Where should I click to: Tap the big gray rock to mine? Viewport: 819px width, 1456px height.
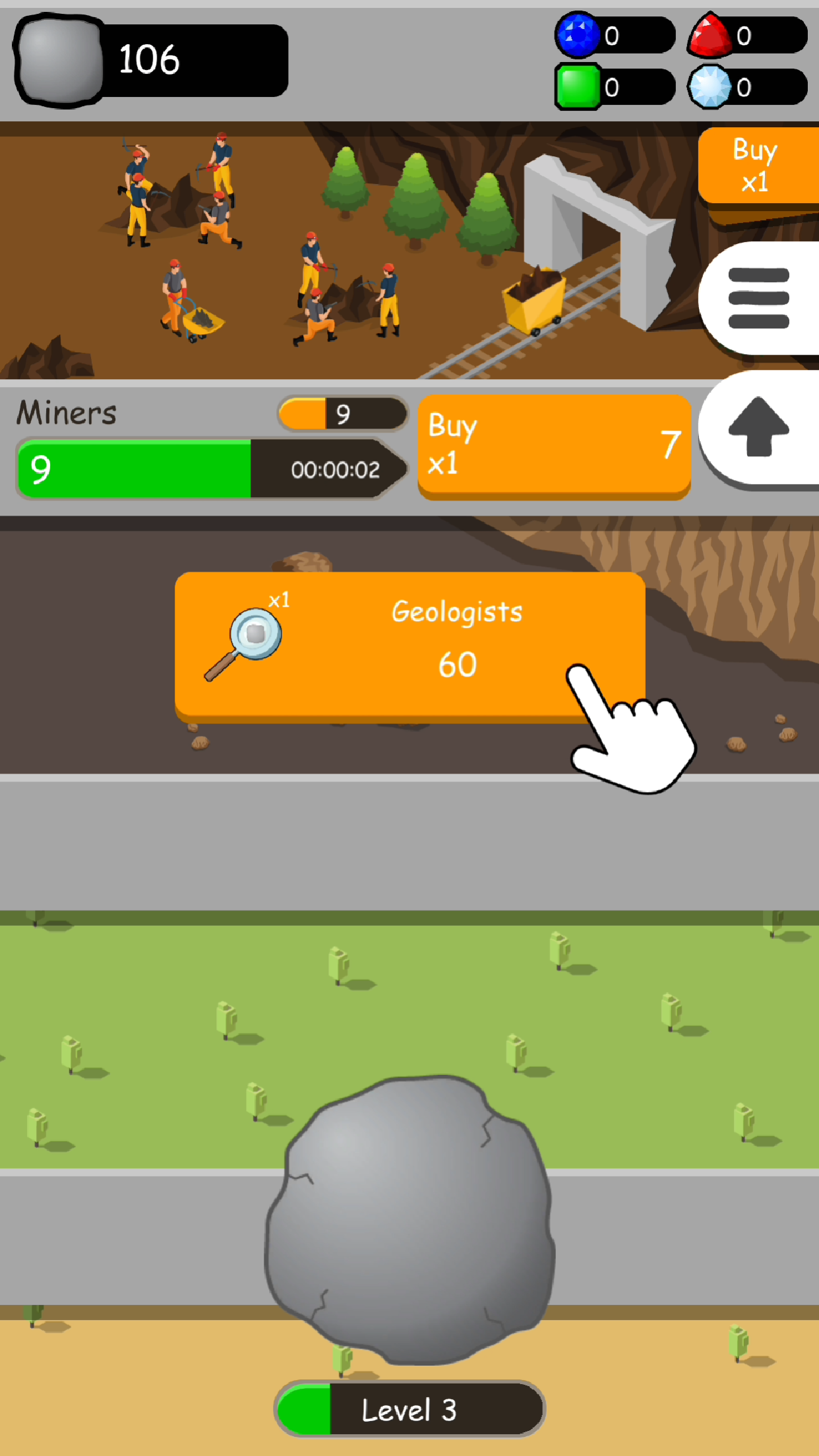click(409, 1220)
